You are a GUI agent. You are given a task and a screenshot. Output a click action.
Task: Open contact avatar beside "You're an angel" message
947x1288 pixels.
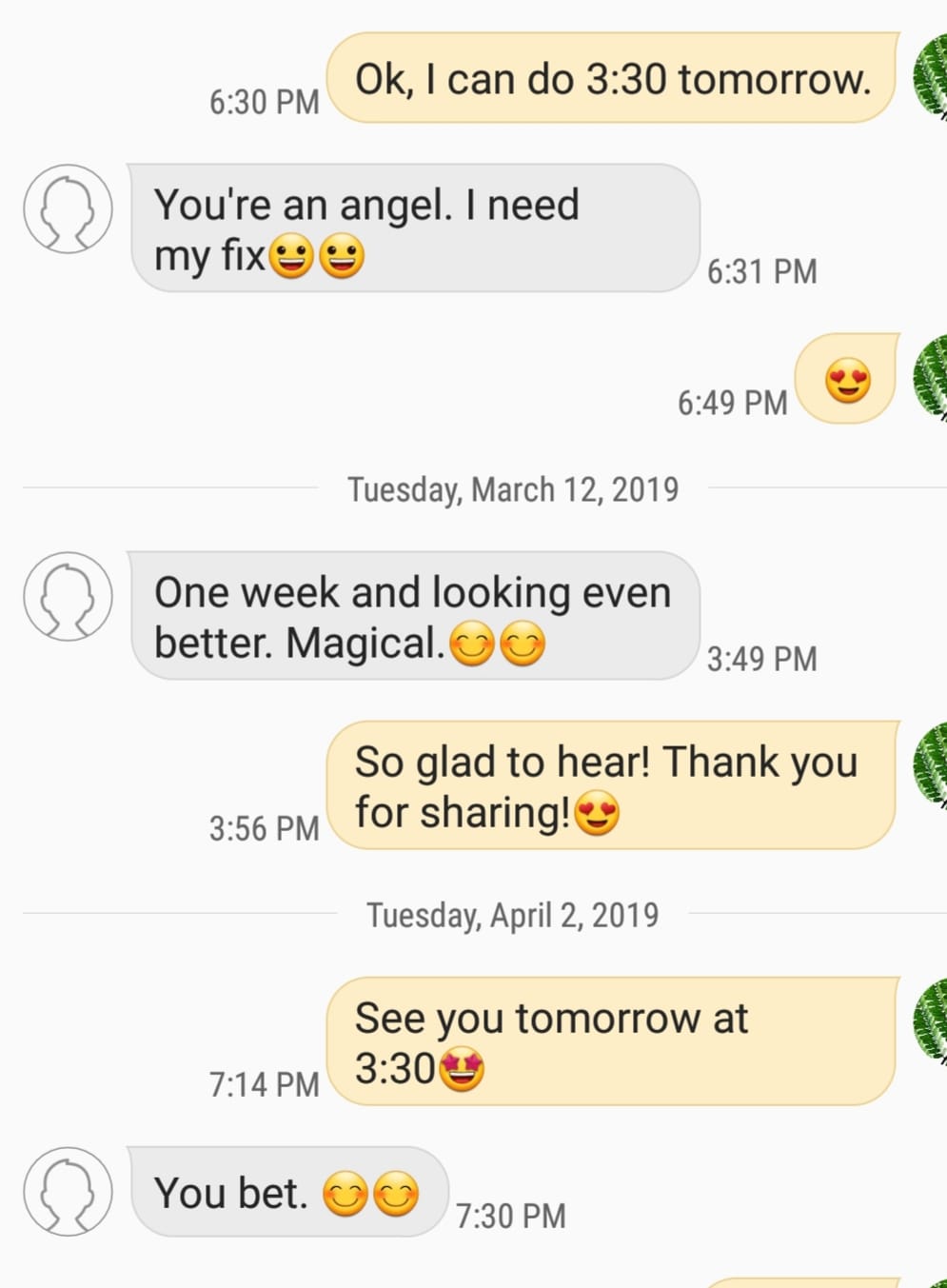[x=68, y=209]
